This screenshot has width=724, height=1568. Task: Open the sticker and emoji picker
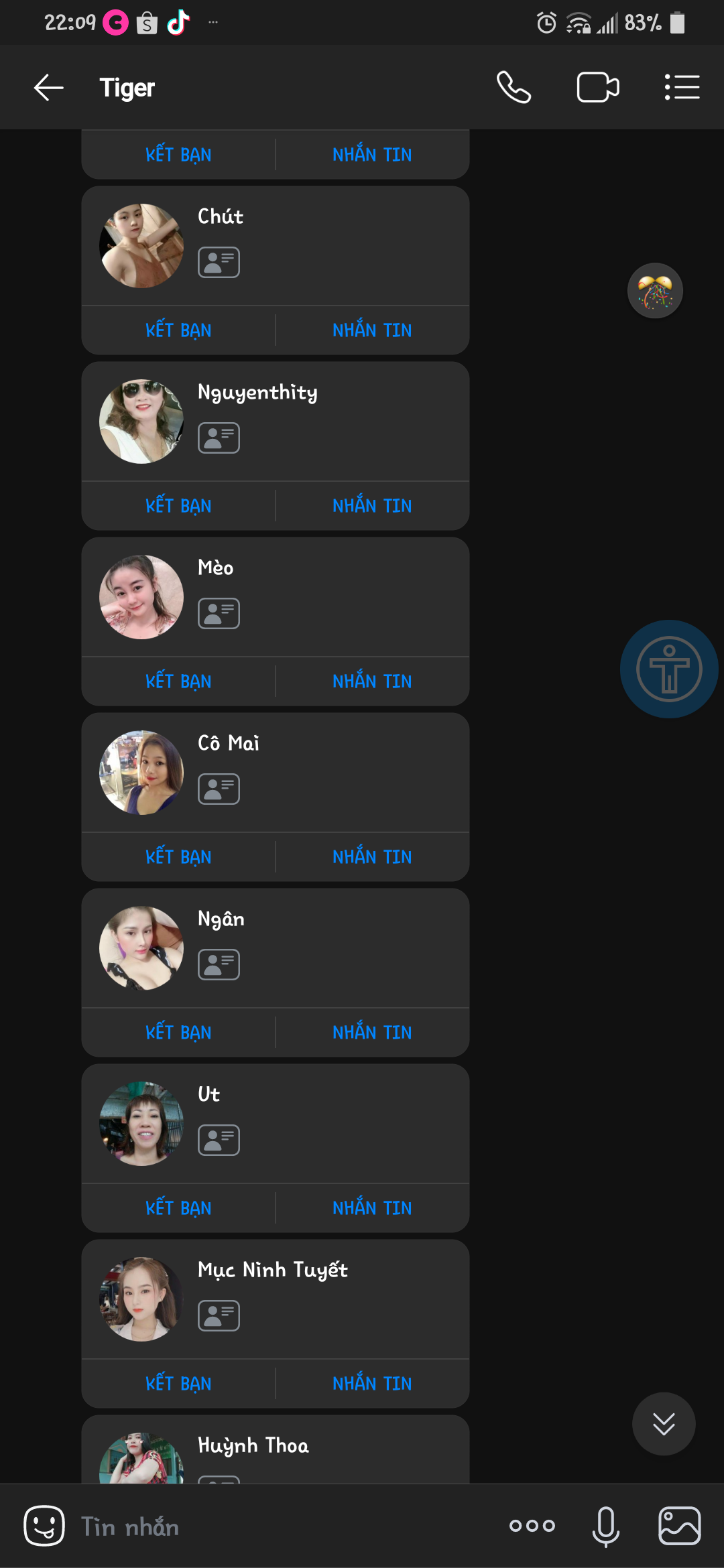44,1526
